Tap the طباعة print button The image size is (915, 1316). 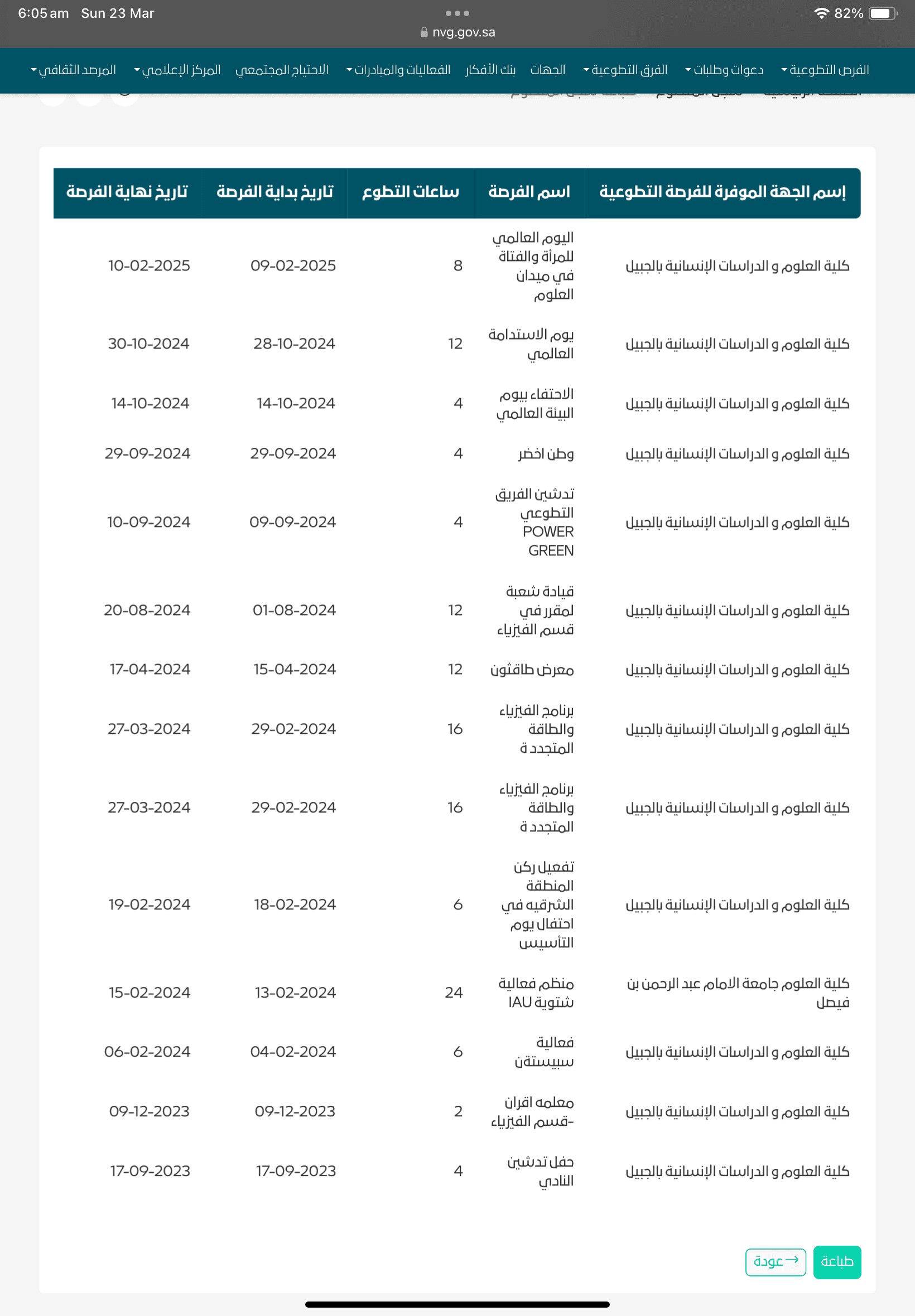836,1261
